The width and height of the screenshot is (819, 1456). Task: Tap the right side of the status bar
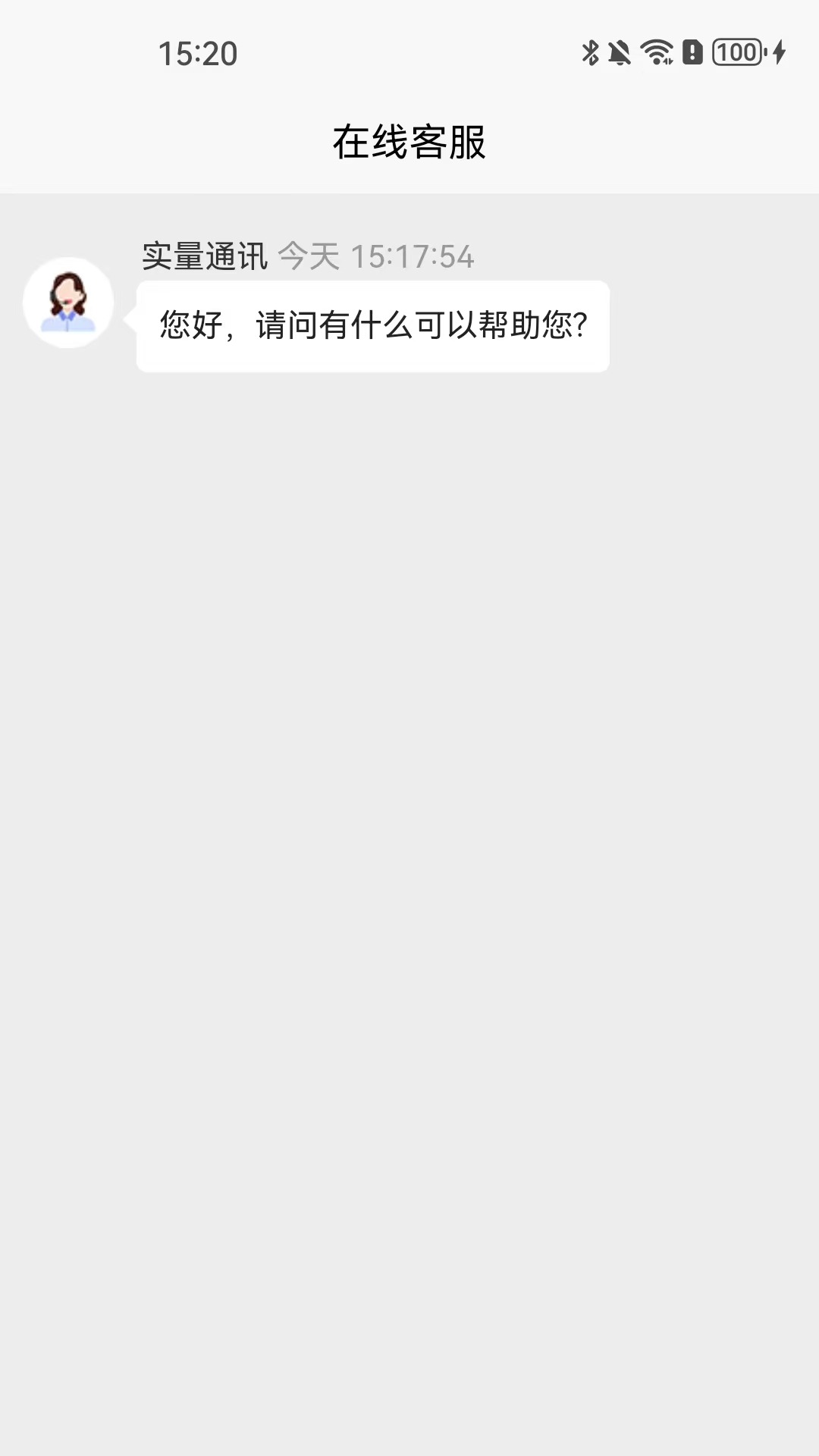[682, 53]
